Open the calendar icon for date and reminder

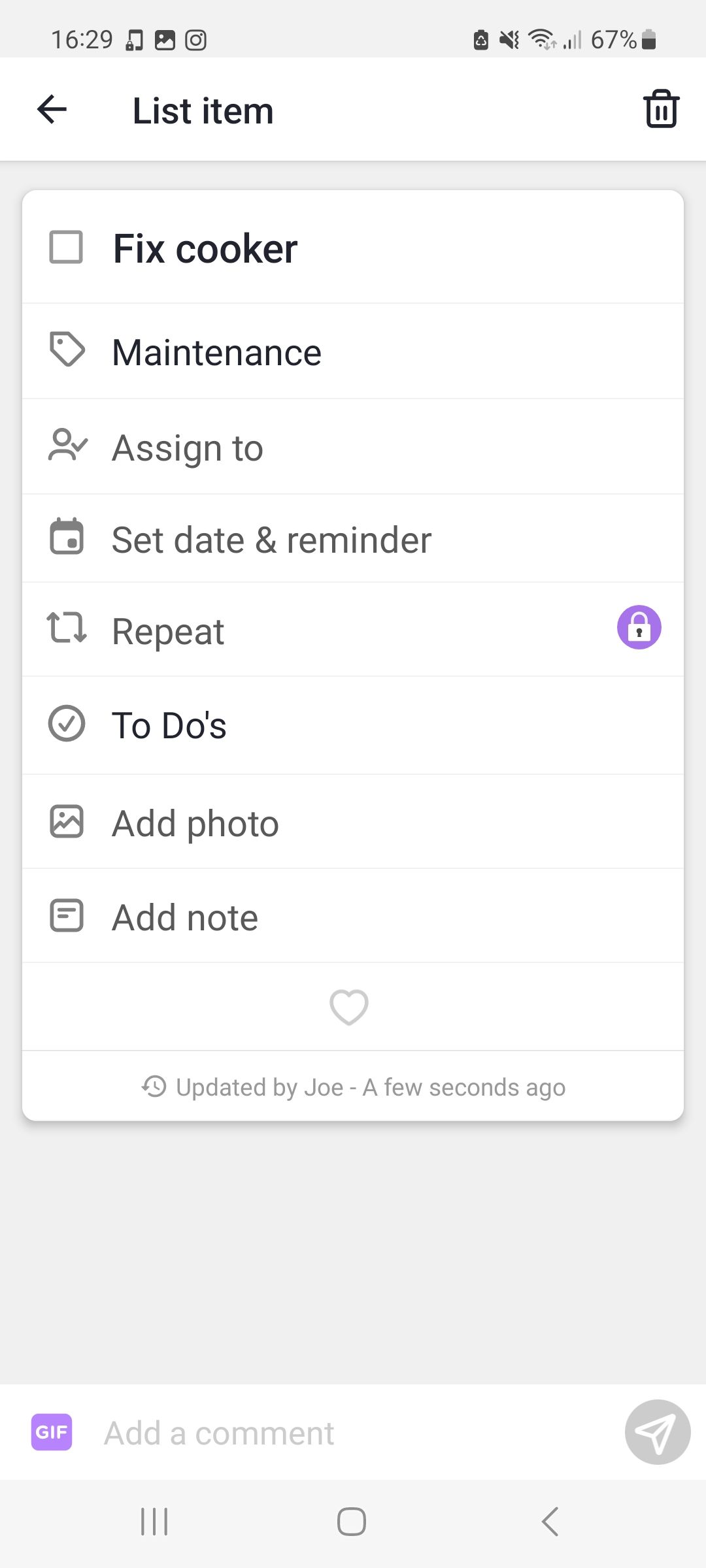[x=66, y=538]
